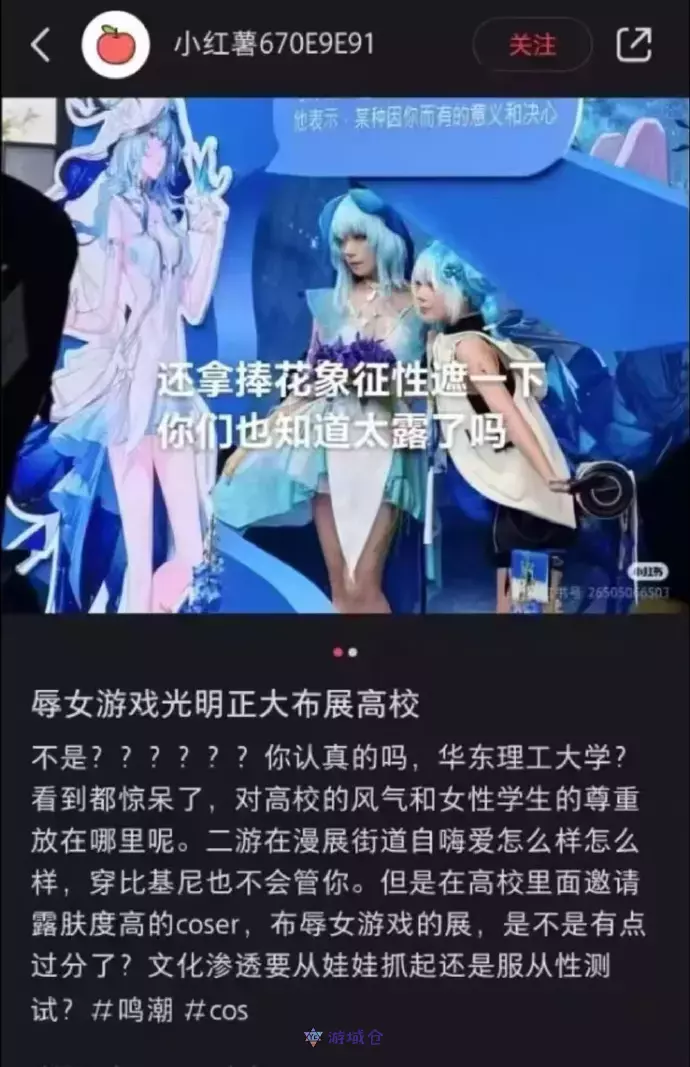Share this post via the share icon

pyautogui.click(x=634, y=45)
